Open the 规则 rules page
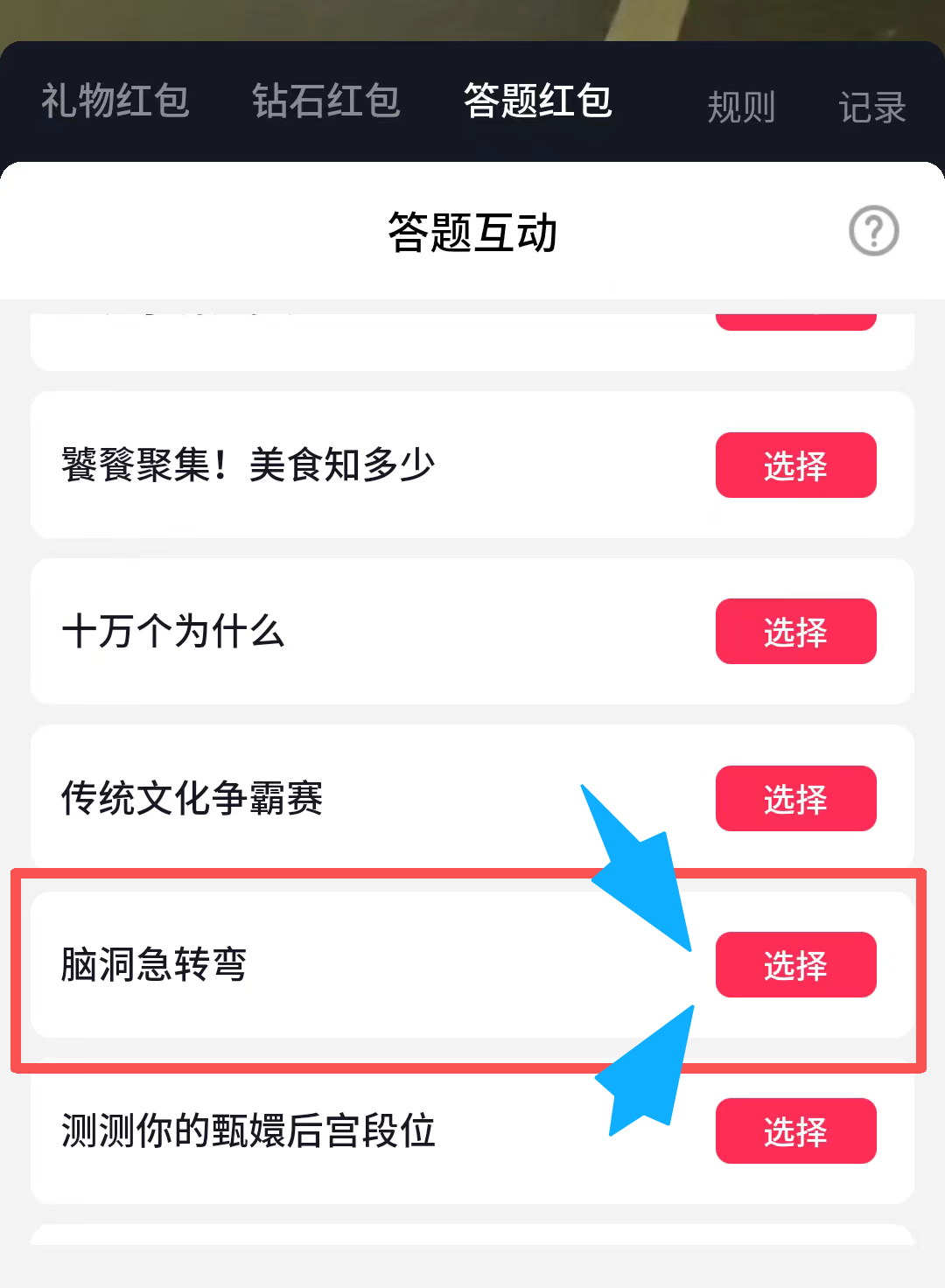Screen dimensions: 945x1288 pos(739,107)
